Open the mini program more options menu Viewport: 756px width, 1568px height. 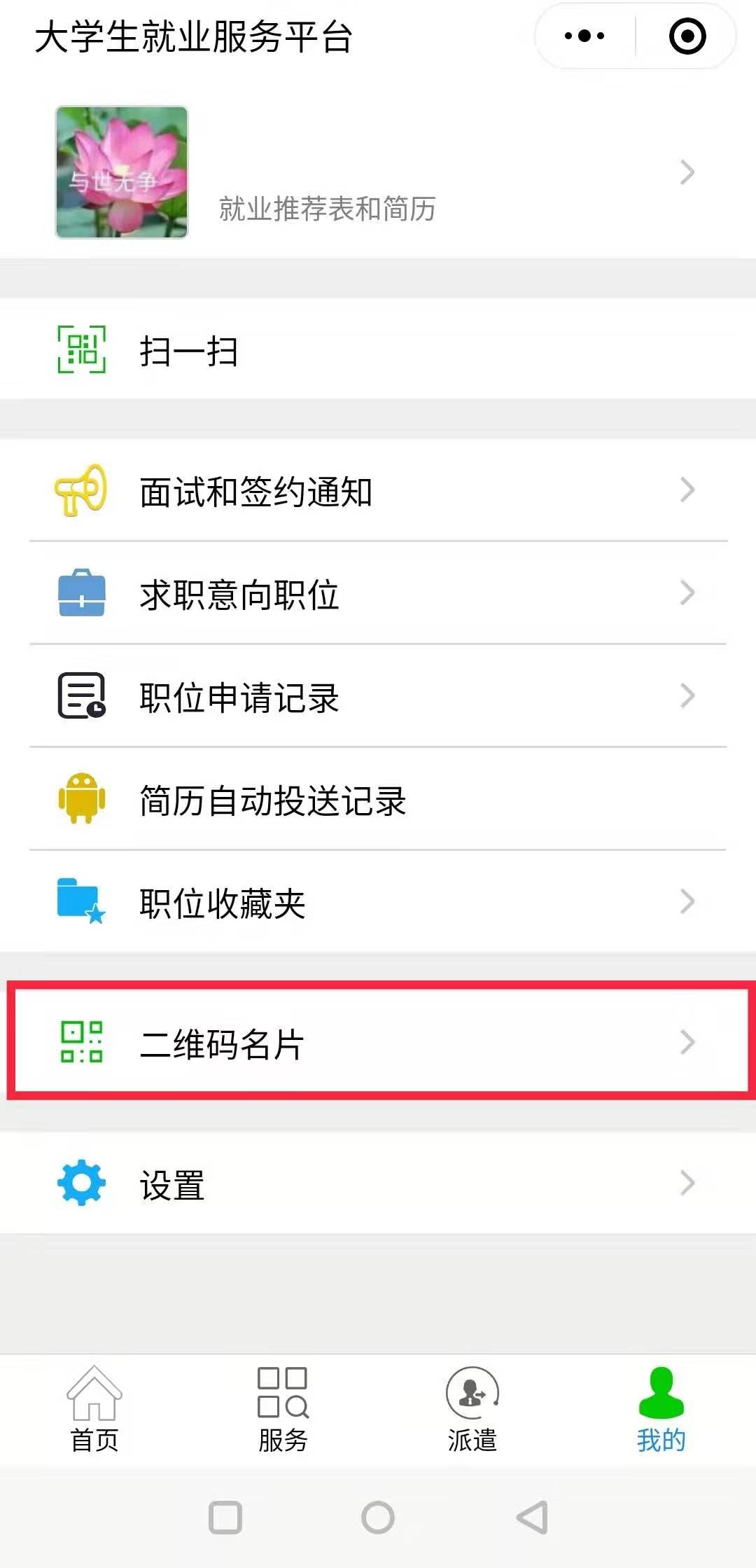coord(584,36)
